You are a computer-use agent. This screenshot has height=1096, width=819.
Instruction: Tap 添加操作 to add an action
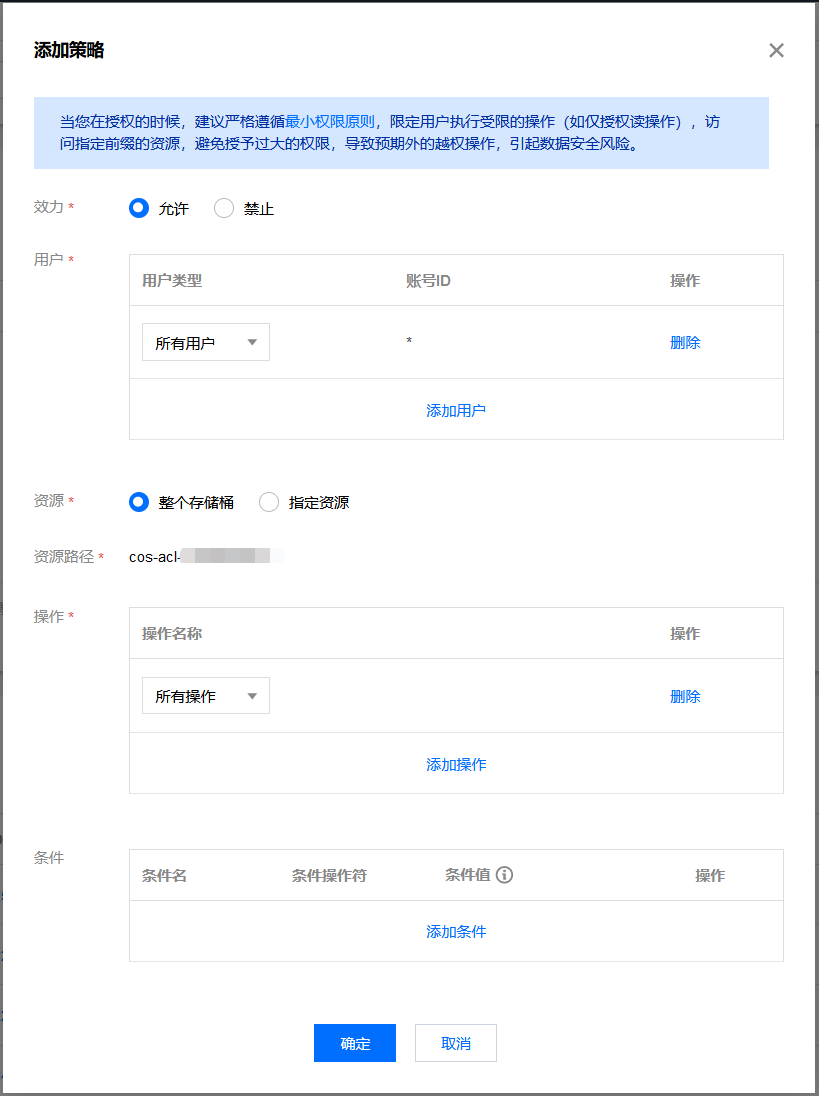[x=456, y=764]
